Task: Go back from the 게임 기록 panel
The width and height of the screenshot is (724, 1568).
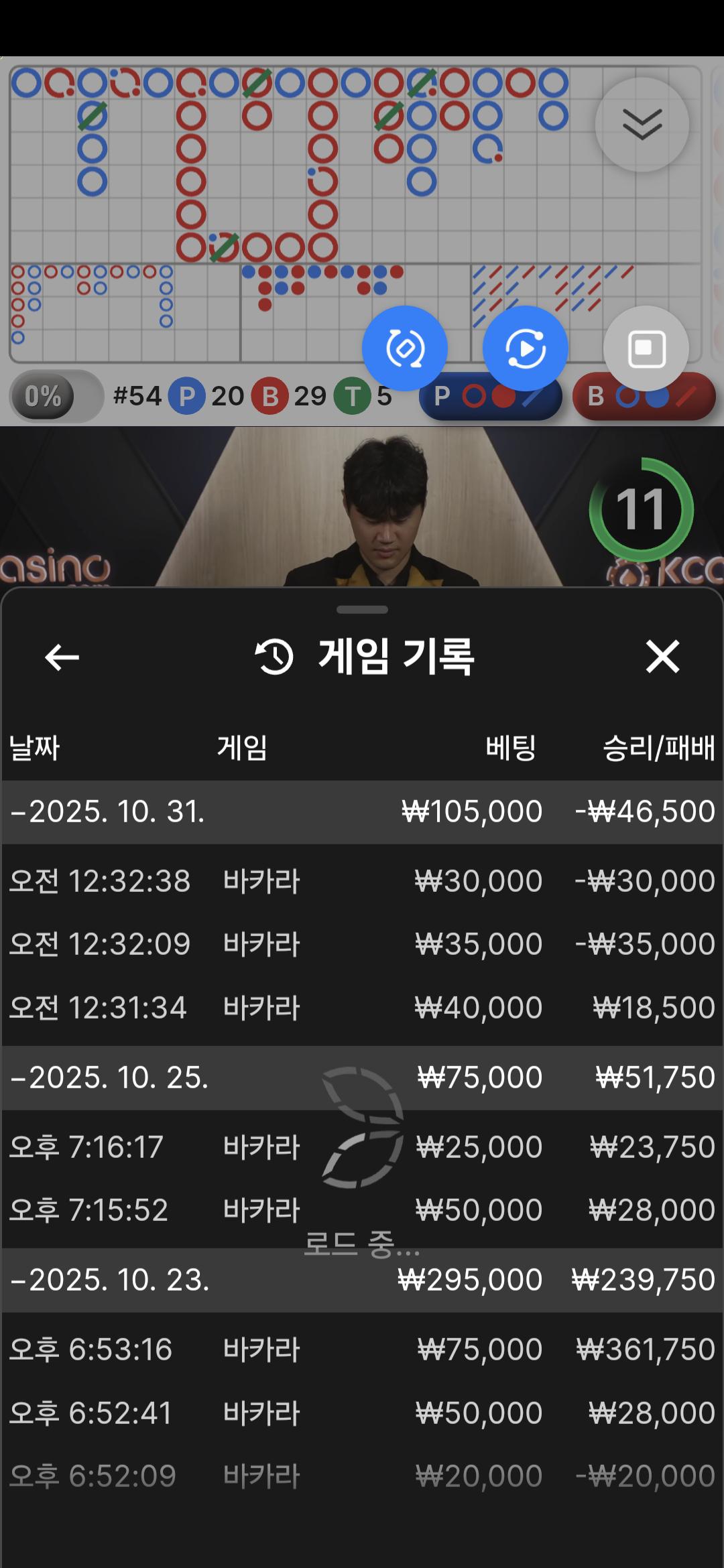Action: pos(62,657)
